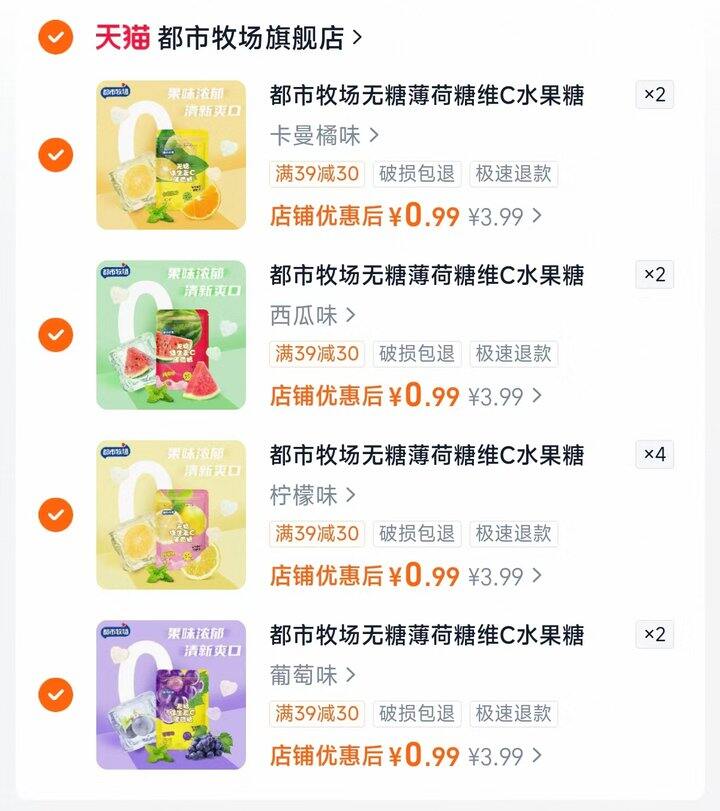720x811 pixels.
Task: Open the 西瓜味 product image
Action: [x=171, y=335]
